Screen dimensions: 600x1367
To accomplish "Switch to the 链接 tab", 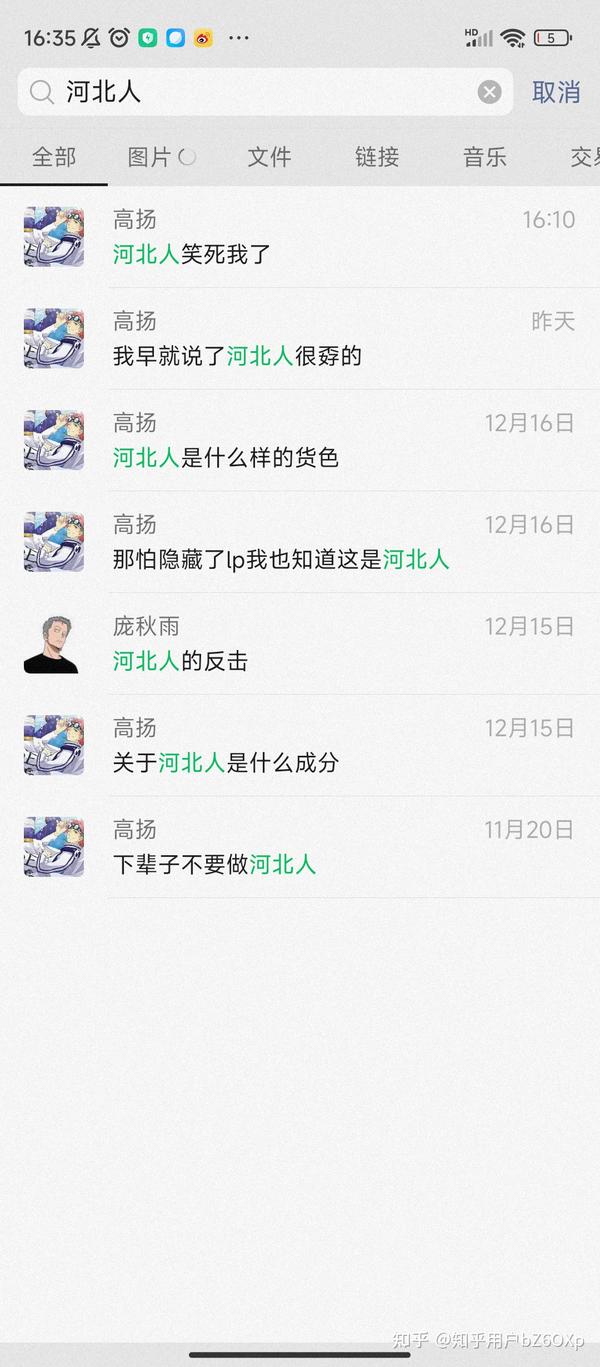I will point(377,157).
